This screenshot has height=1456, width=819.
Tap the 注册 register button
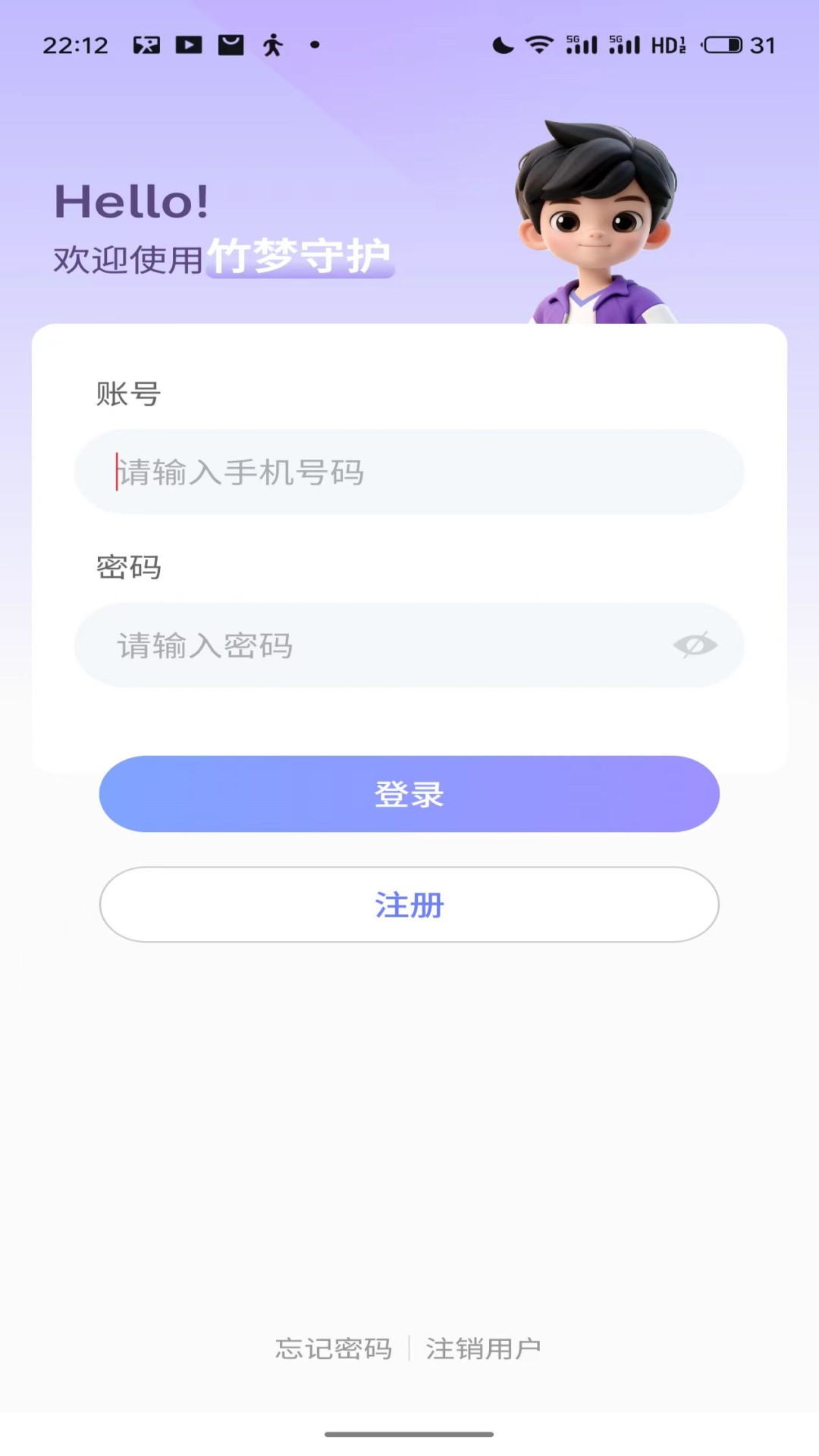(x=409, y=905)
